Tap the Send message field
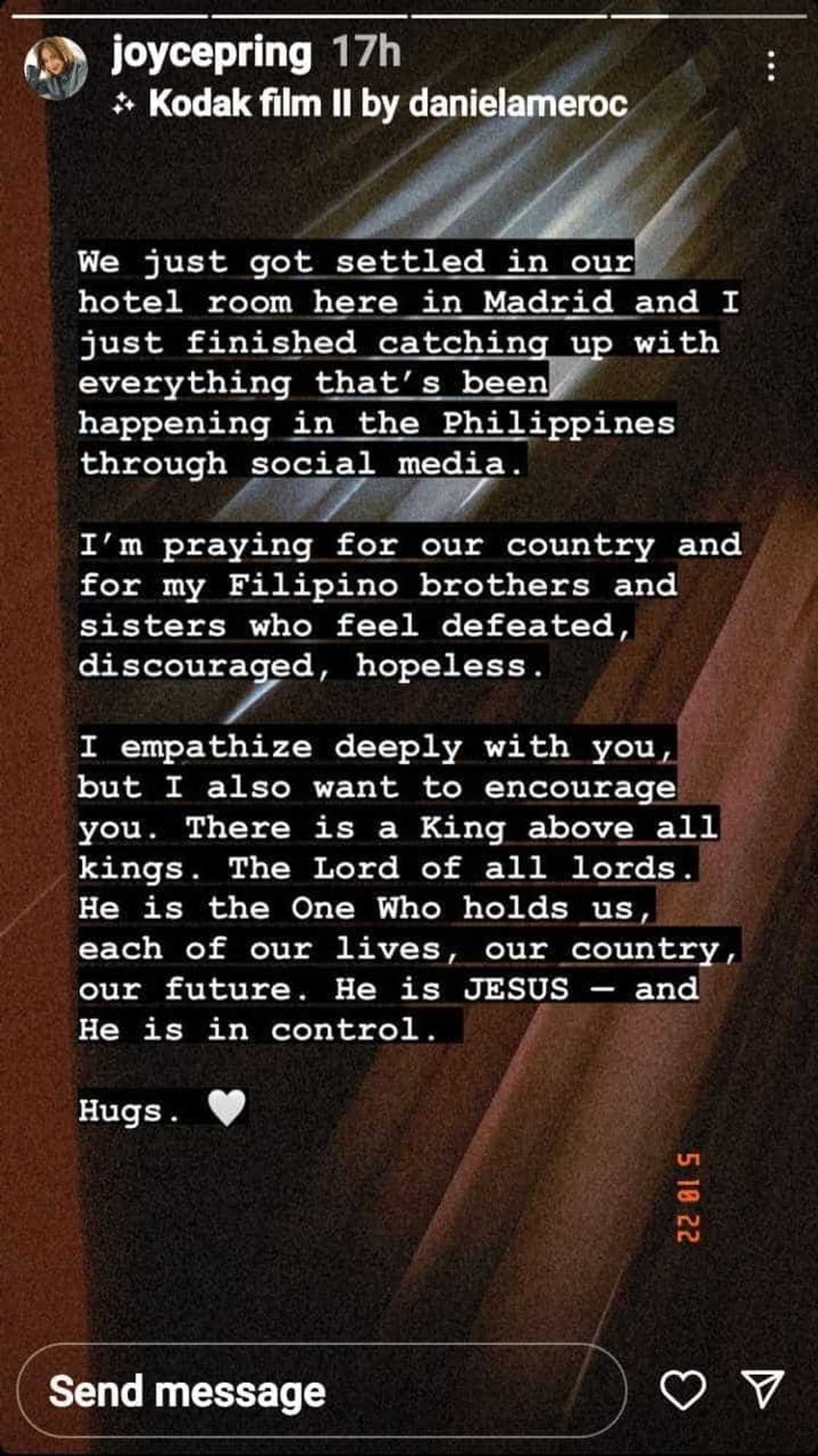 coord(321,1392)
